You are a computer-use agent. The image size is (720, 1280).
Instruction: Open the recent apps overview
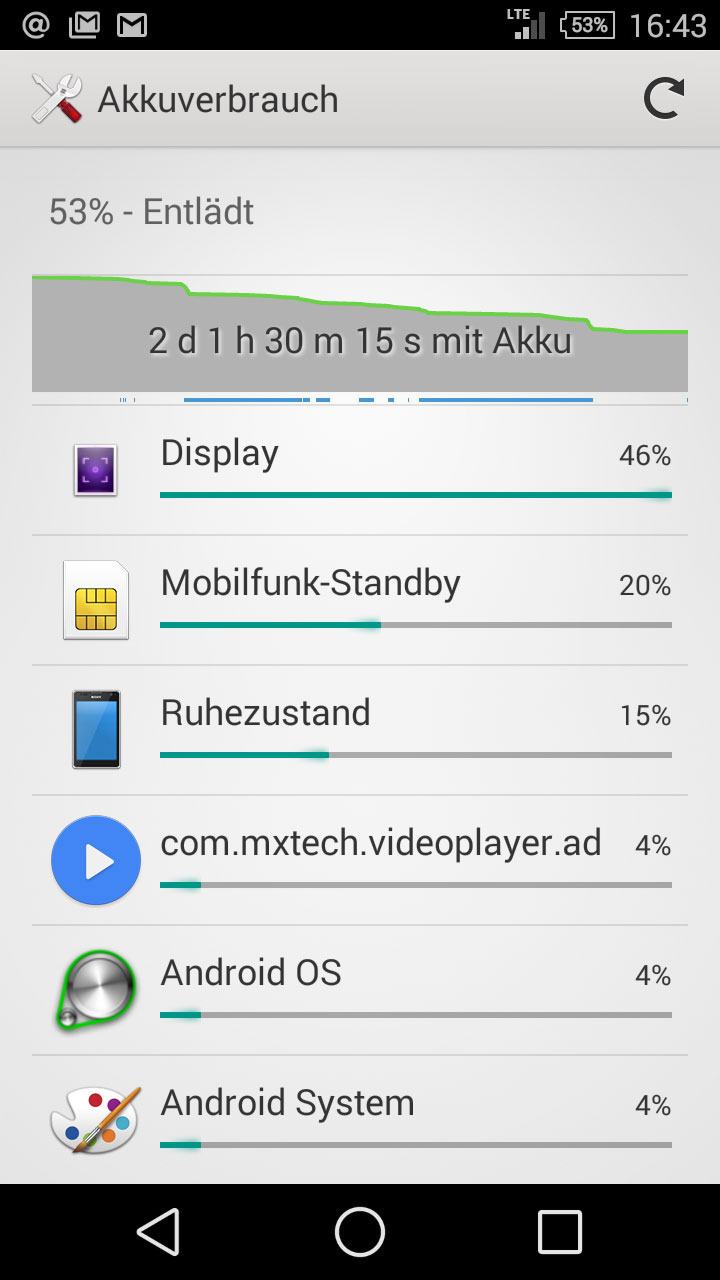tap(560, 1231)
